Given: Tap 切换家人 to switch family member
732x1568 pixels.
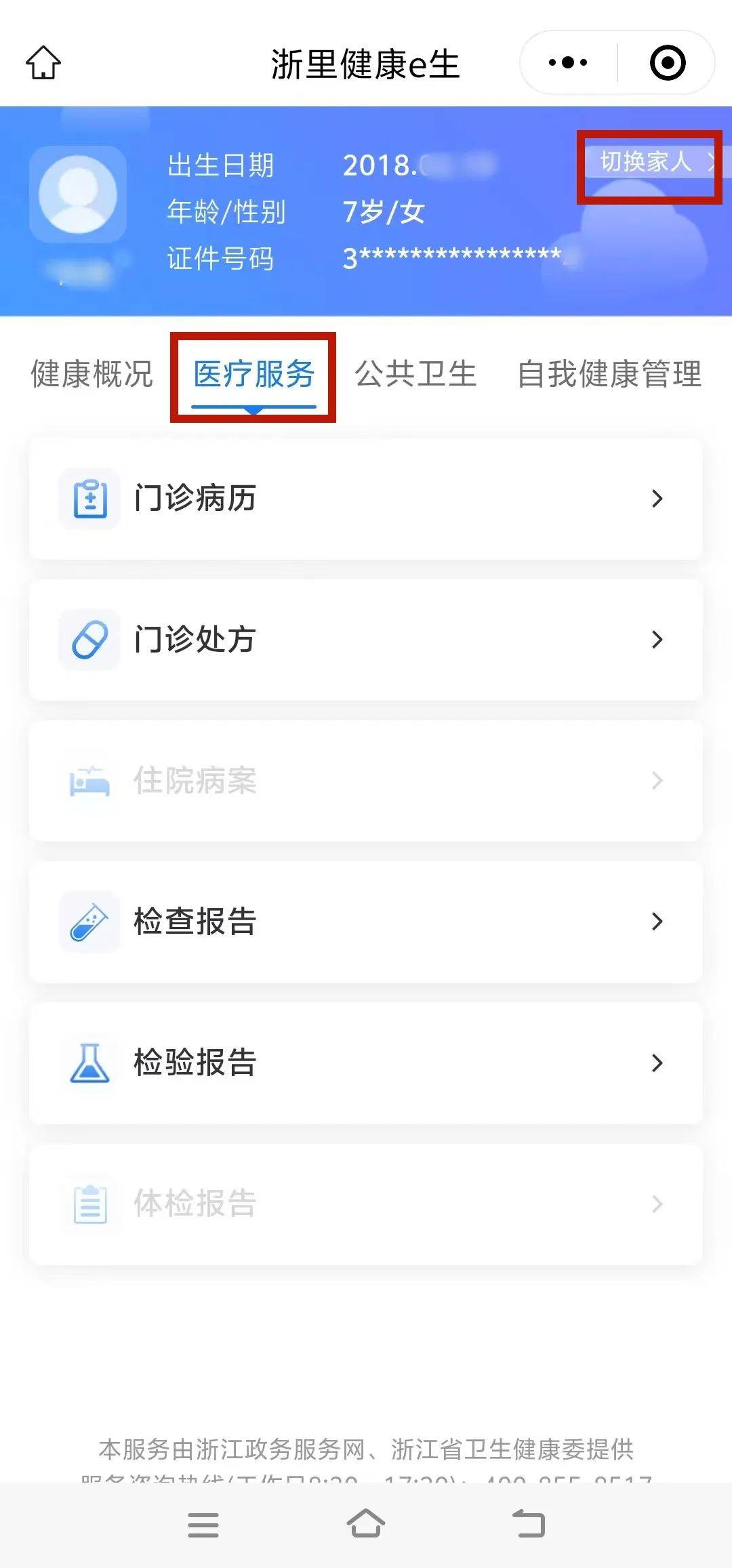Looking at the screenshot, I should (649, 162).
